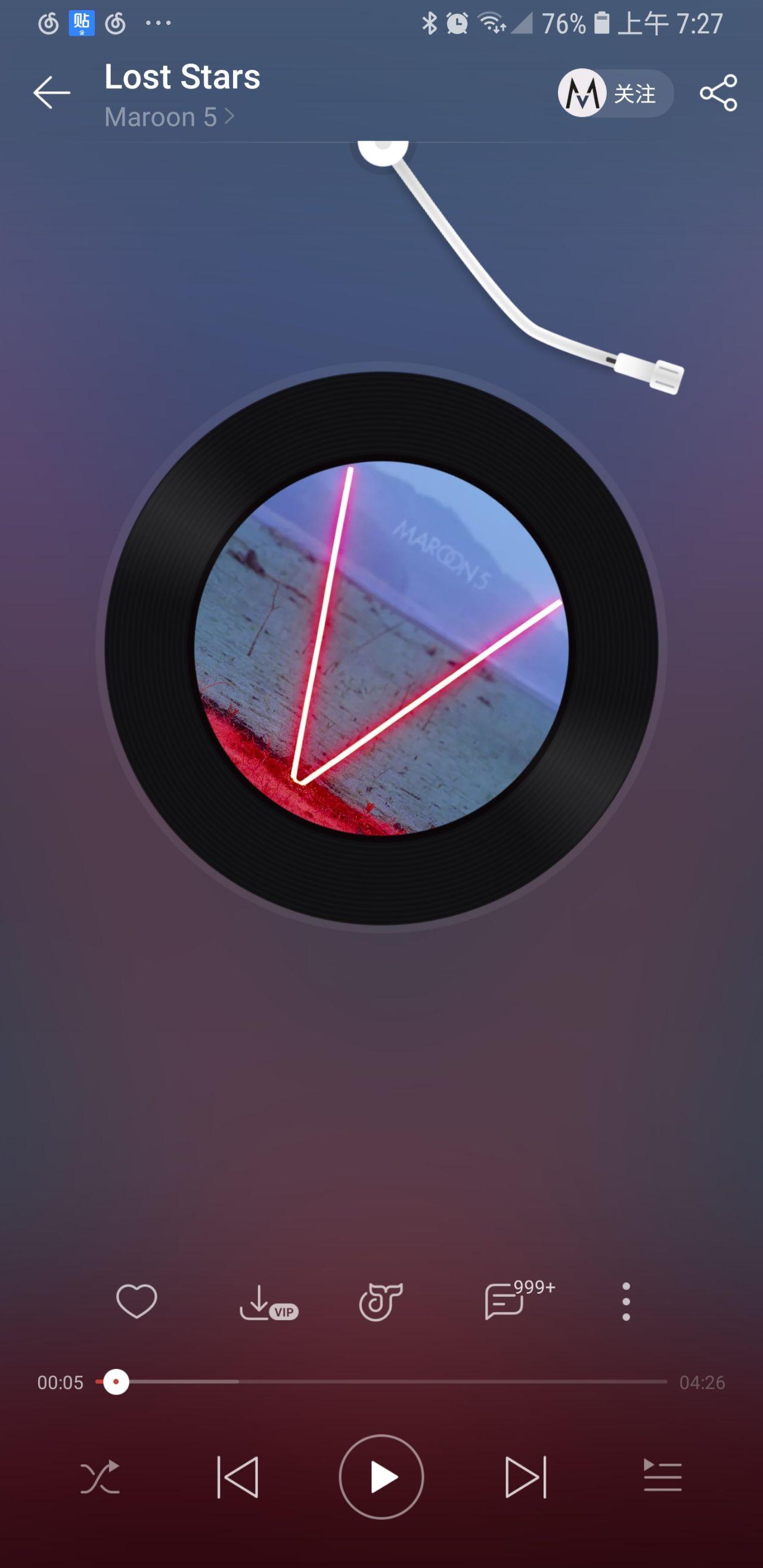This screenshot has height=1568, width=763.
Task: View the 999+ comments
Action: tap(505, 1302)
